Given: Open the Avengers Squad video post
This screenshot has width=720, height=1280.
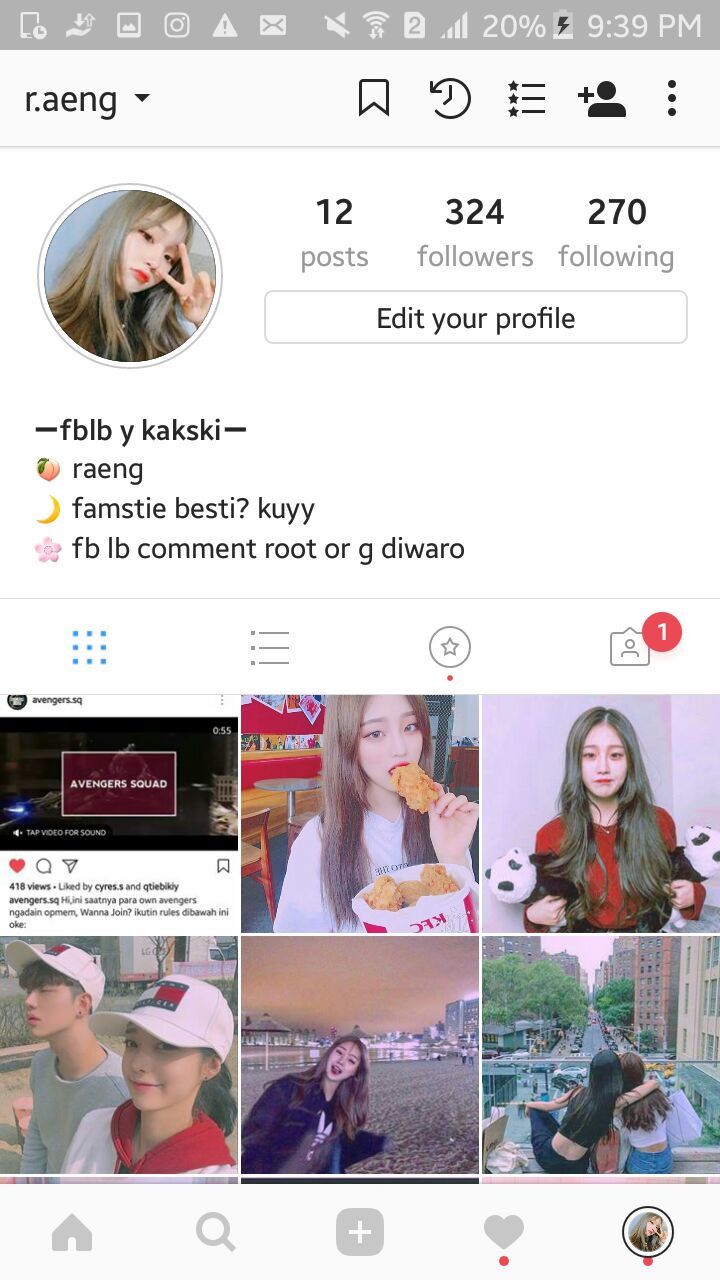Looking at the screenshot, I should click(119, 813).
